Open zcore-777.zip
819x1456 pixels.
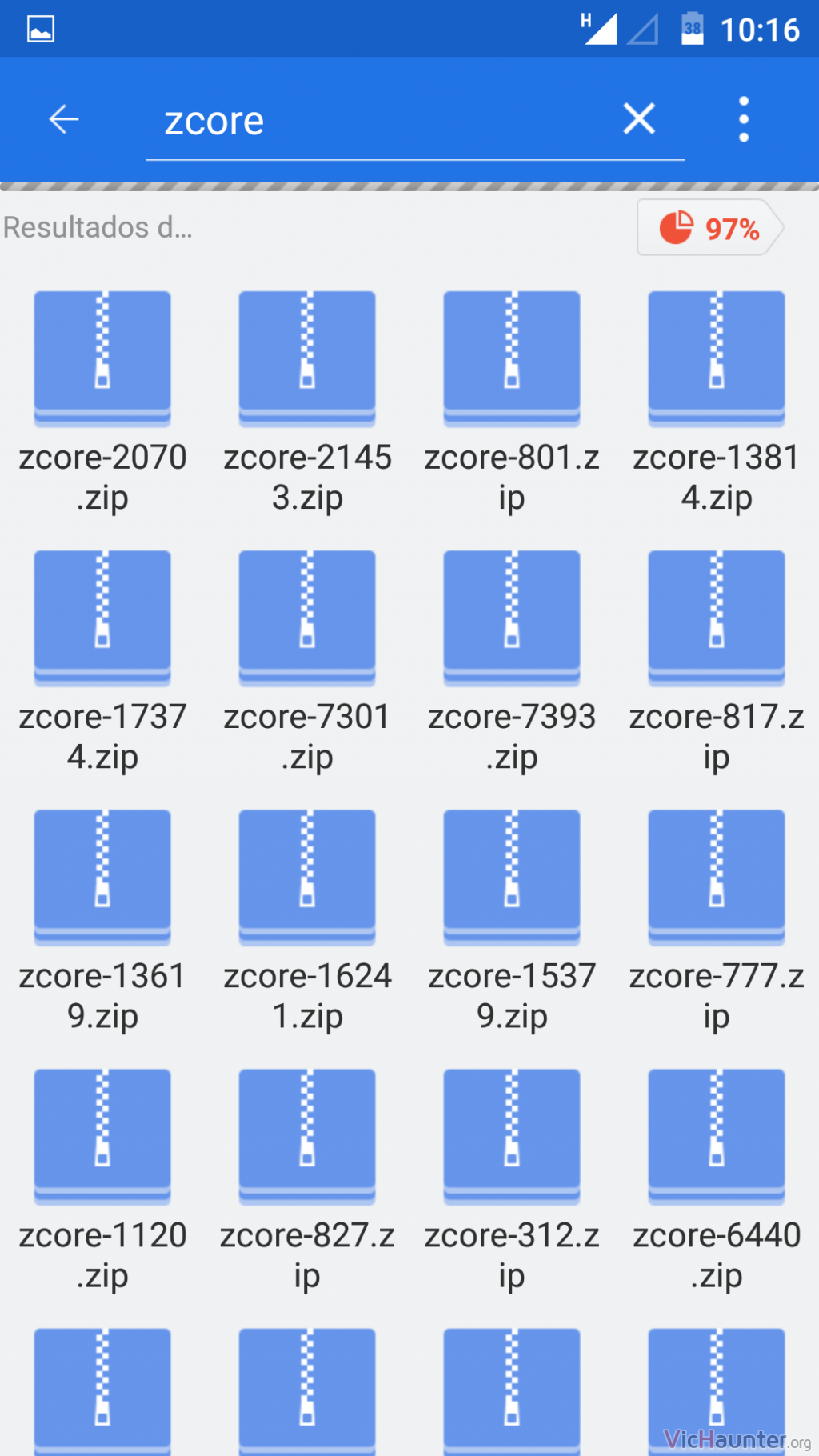[717, 921]
